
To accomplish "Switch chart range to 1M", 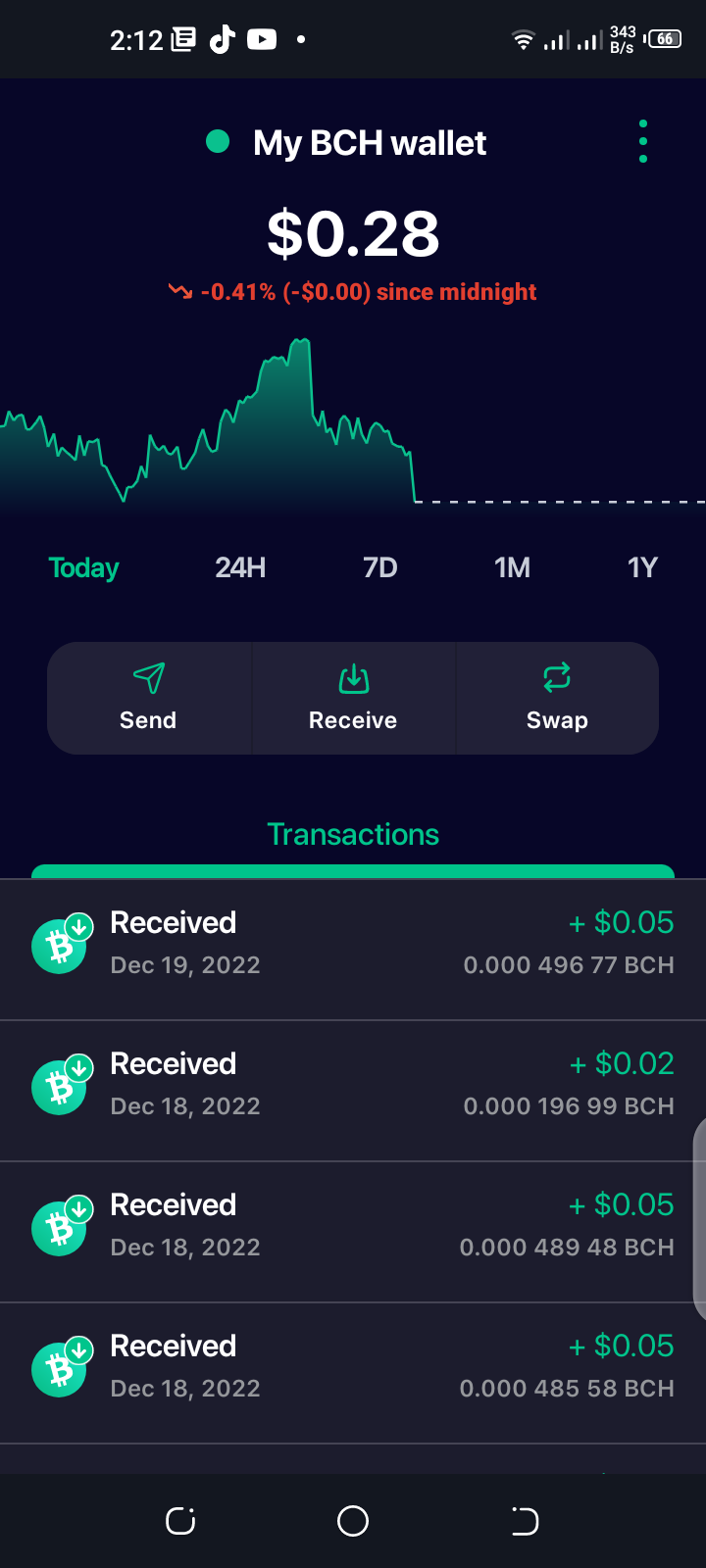I will click(512, 568).
